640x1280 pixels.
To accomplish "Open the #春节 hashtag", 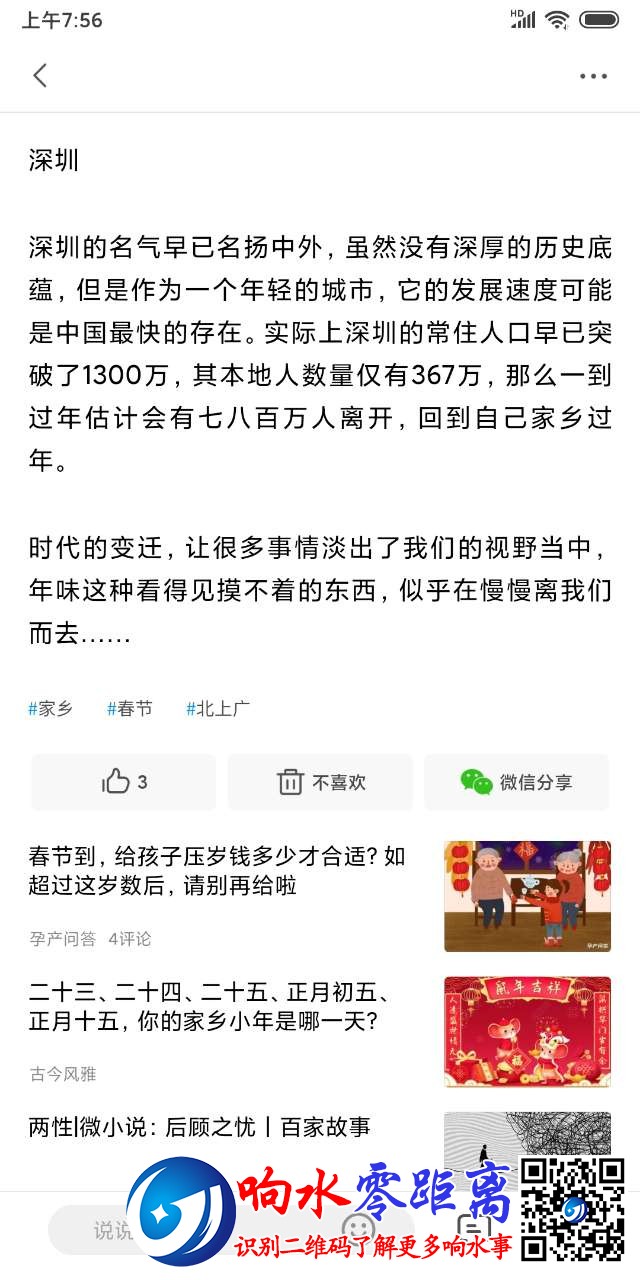I will pyautogui.click(x=130, y=709).
